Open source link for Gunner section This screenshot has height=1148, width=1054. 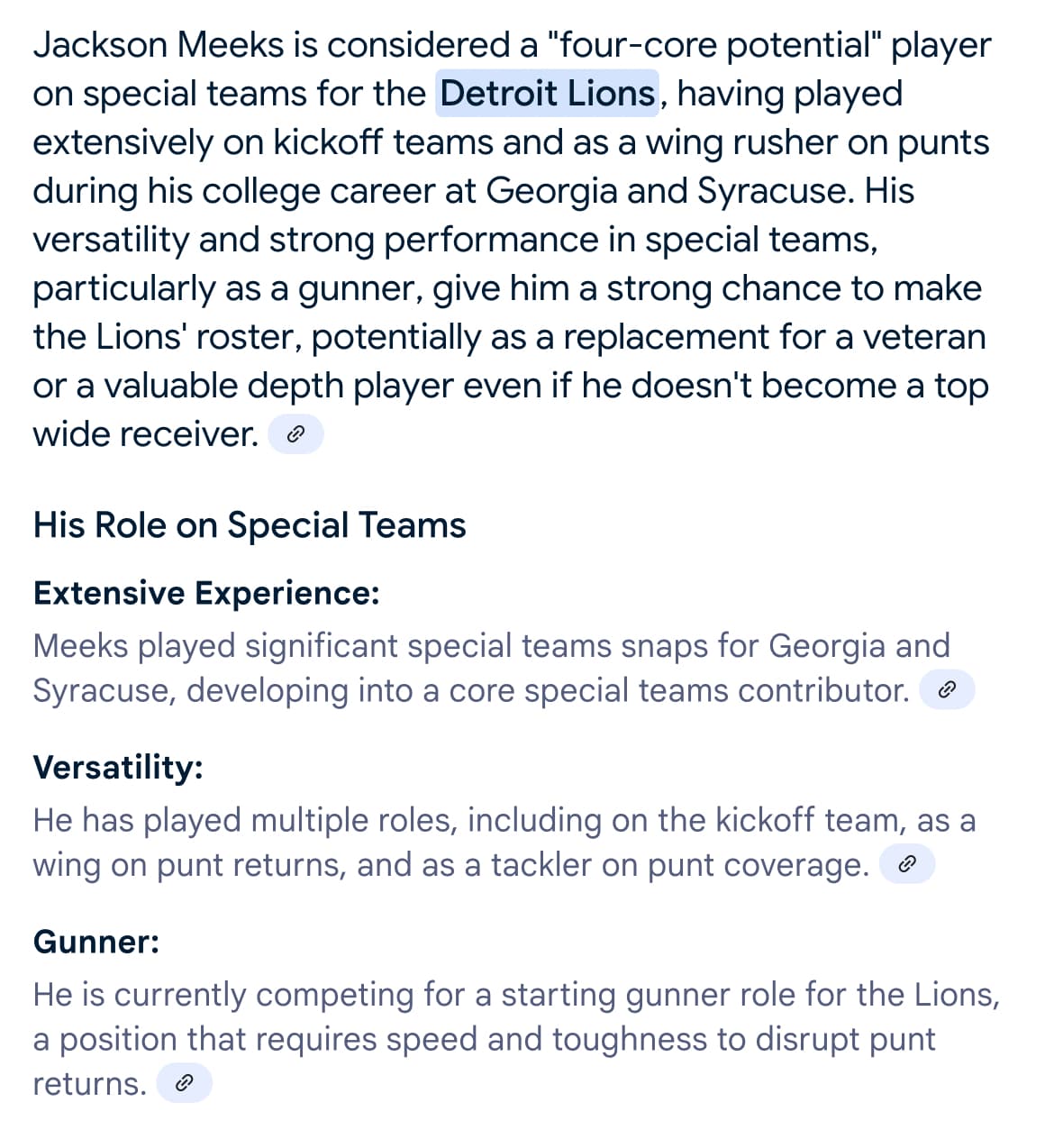tap(184, 1083)
